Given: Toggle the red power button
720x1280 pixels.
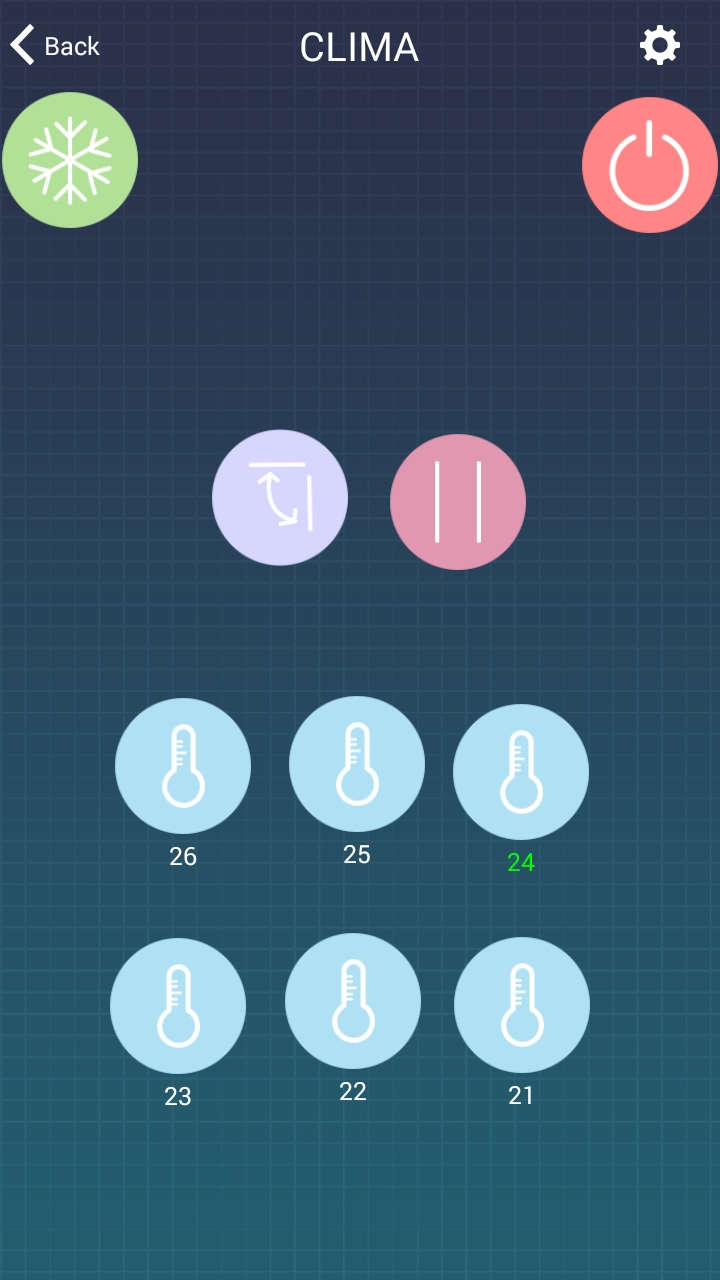Looking at the screenshot, I should coord(650,165).
